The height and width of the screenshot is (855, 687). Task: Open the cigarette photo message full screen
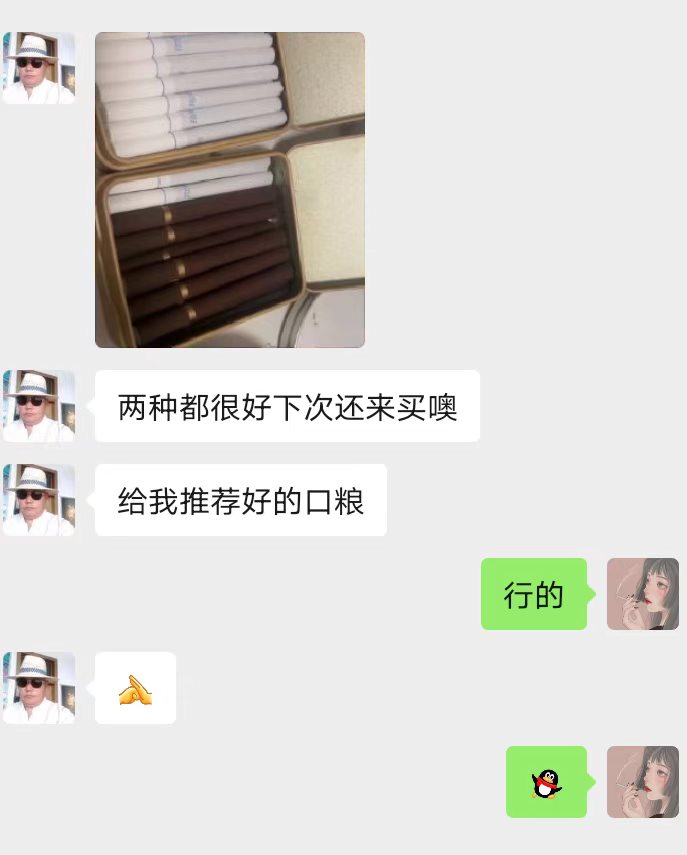pos(230,190)
